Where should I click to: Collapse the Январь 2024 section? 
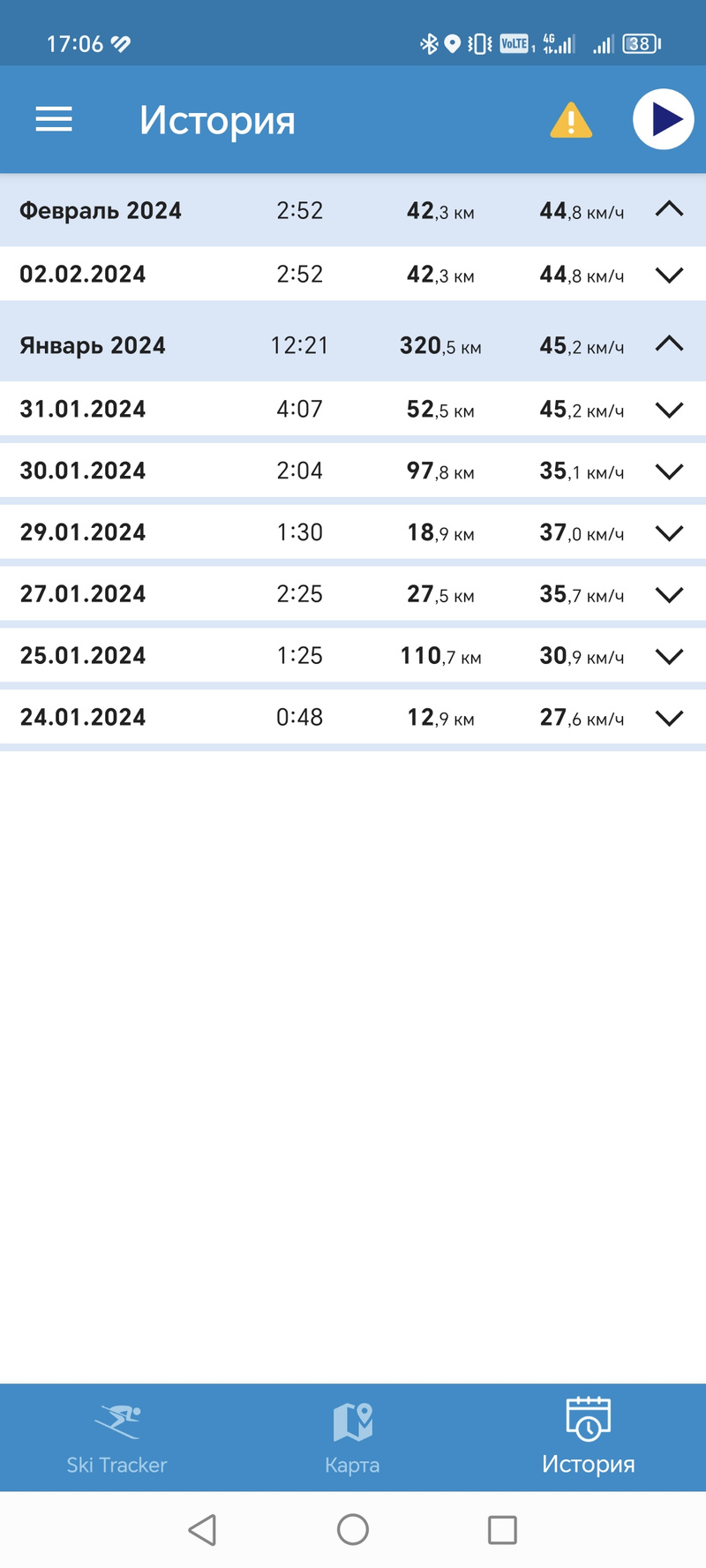670,344
